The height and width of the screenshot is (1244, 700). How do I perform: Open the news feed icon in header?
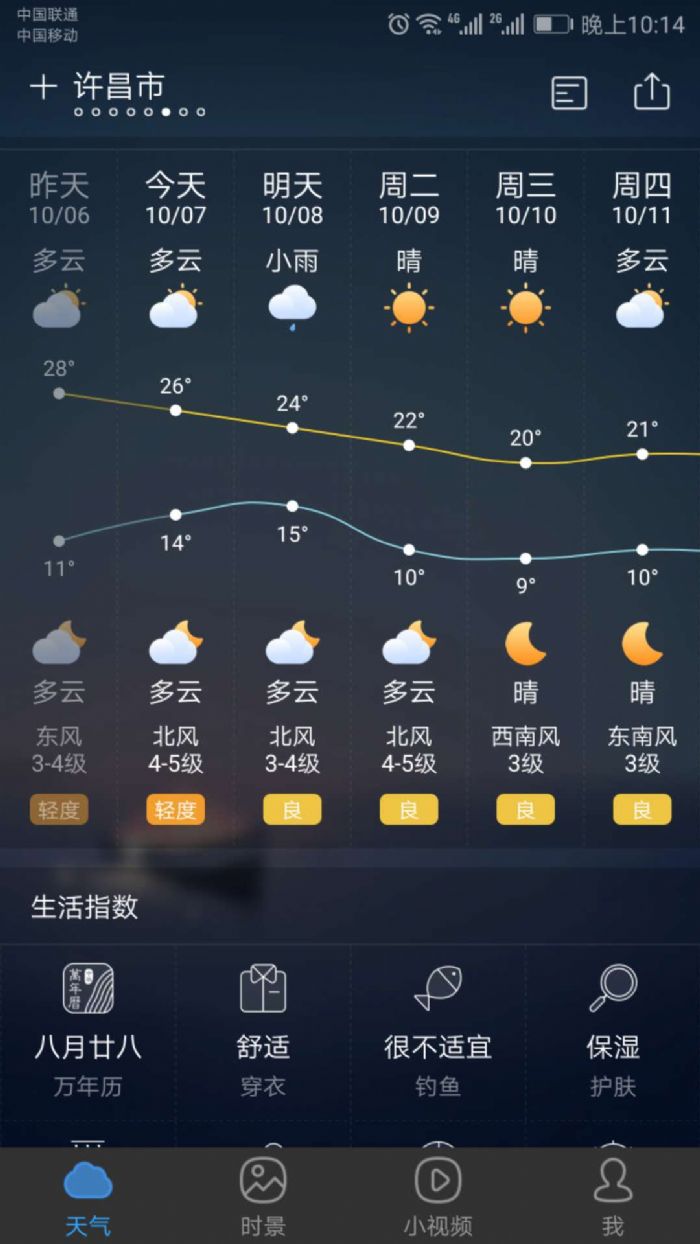[569, 93]
